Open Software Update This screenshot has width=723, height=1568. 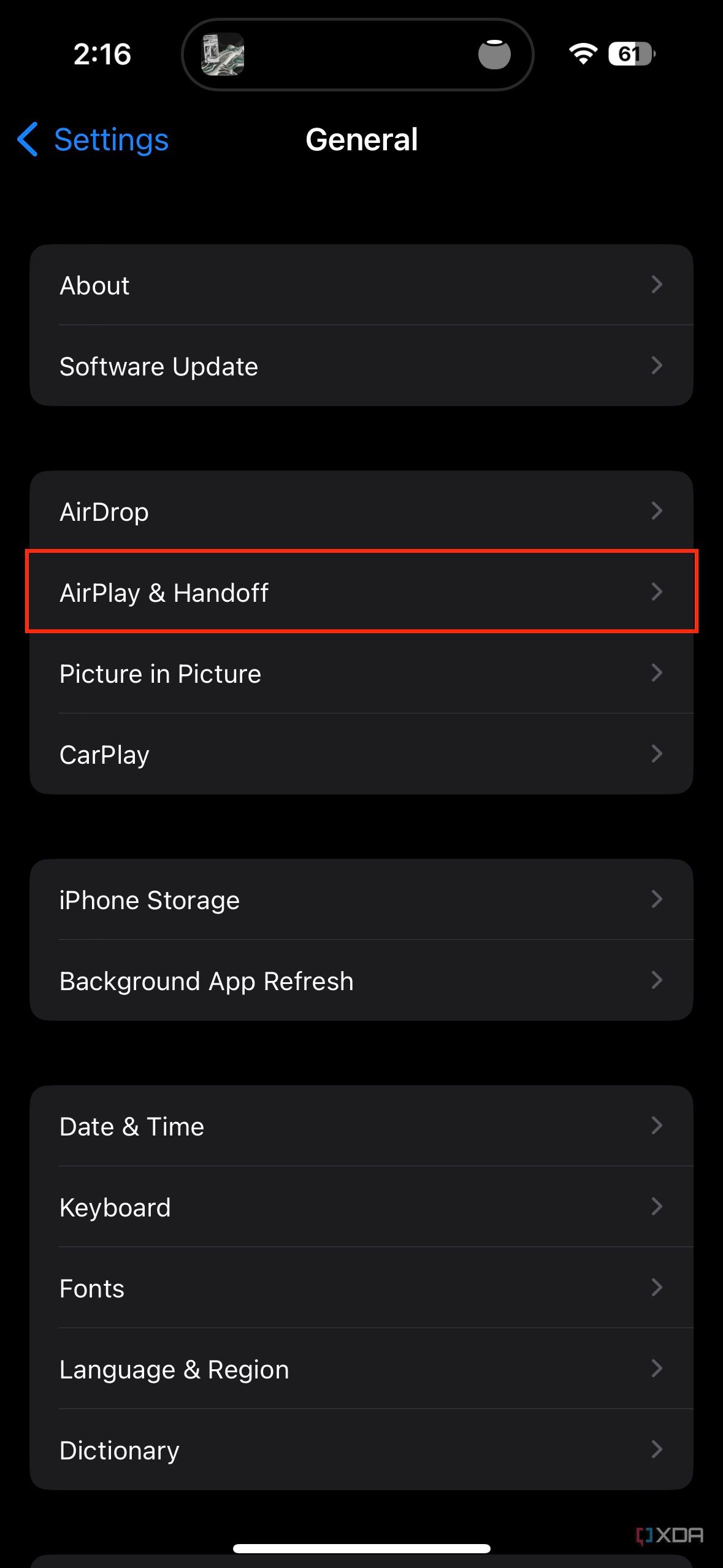(362, 366)
